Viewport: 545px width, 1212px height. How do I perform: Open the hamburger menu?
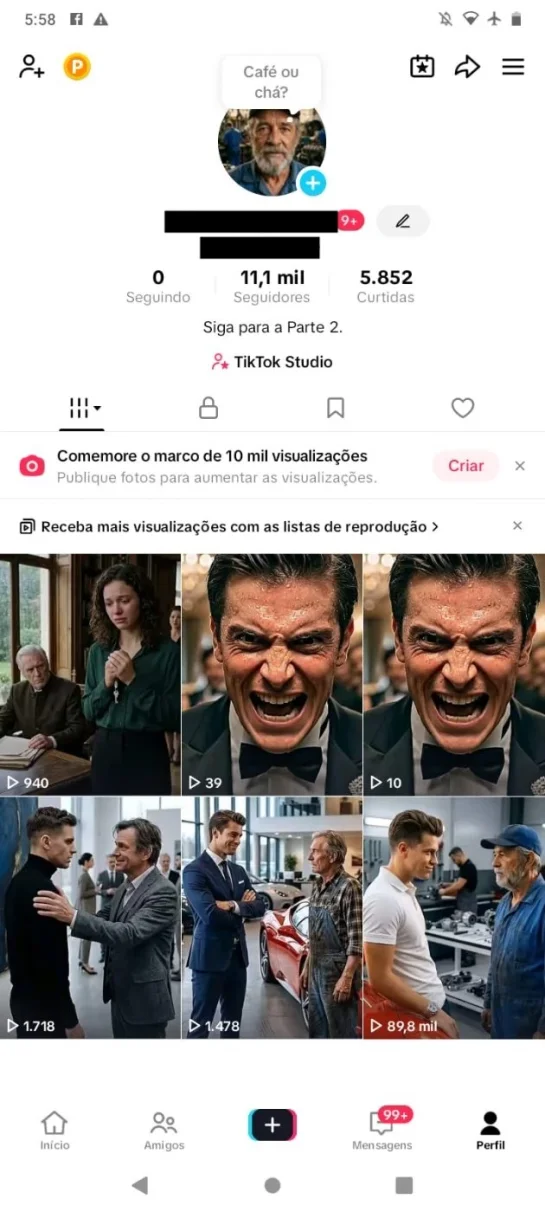[513, 67]
